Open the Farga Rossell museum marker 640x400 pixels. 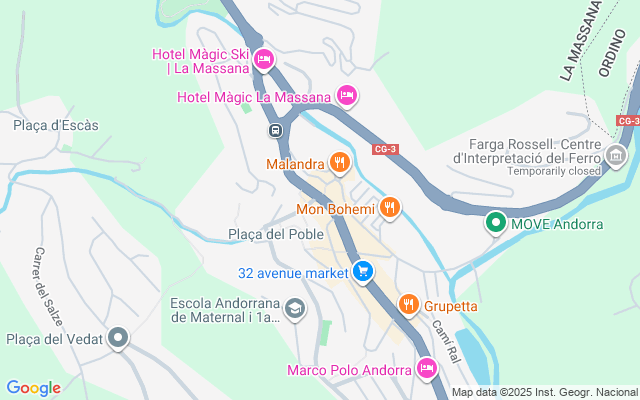[x=616, y=156]
